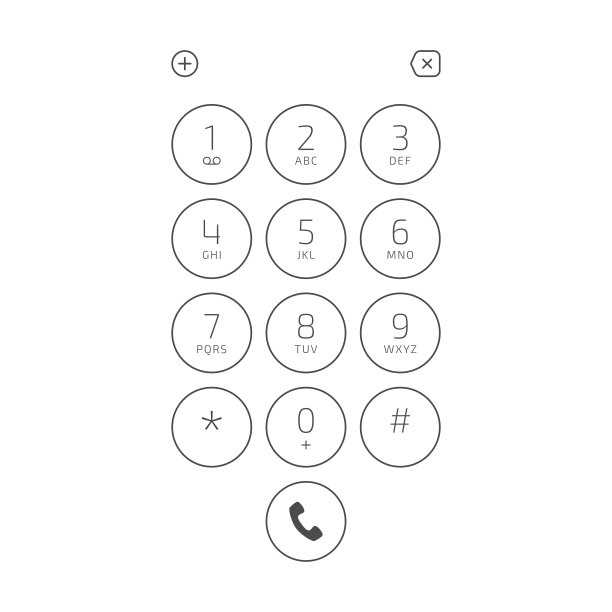
Task: Enter digit 2 ABC
Action: (x=306, y=144)
